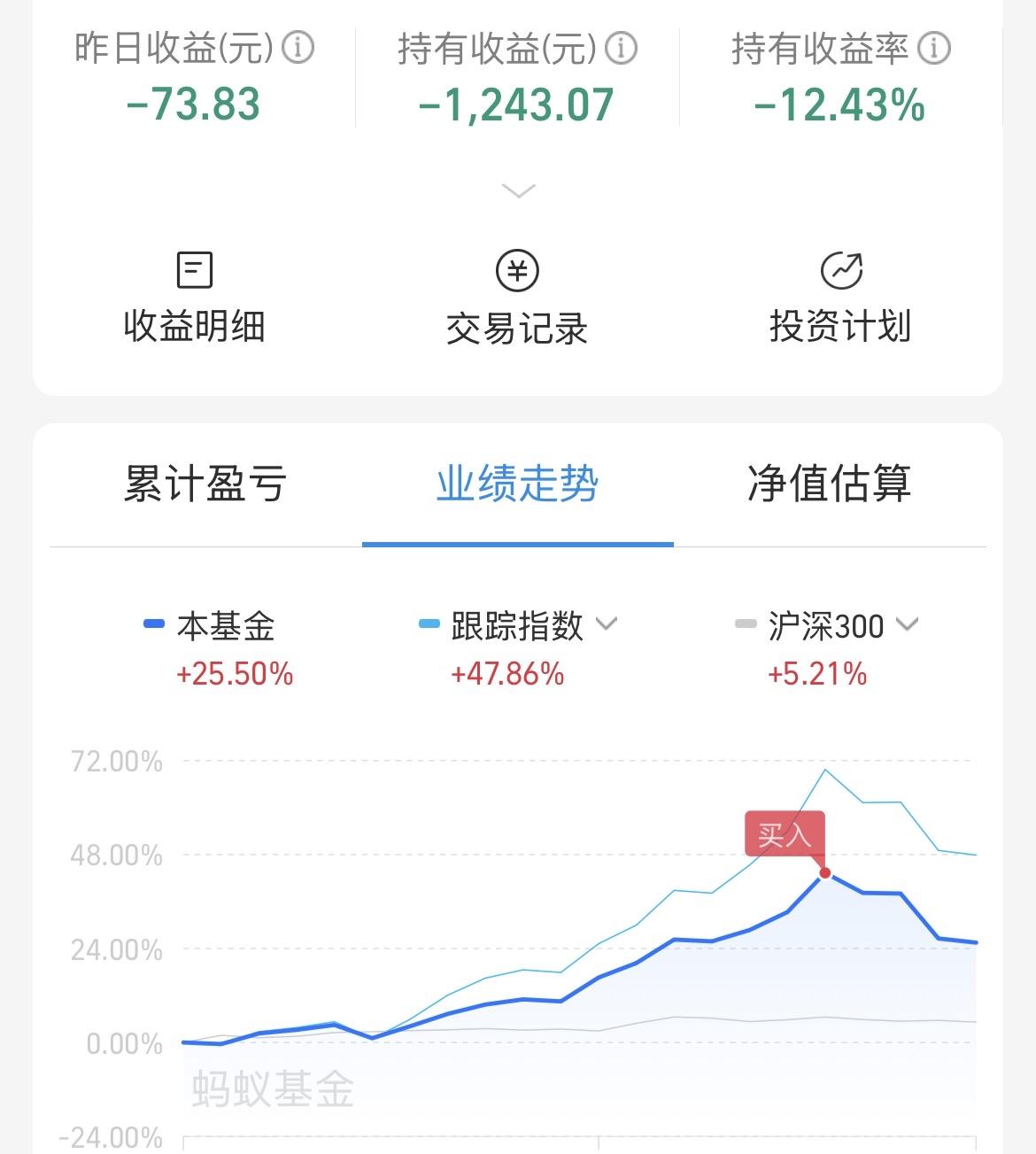Expand the 跟踪指数 dropdown arrow
The height and width of the screenshot is (1154, 1036).
[x=607, y=624]
